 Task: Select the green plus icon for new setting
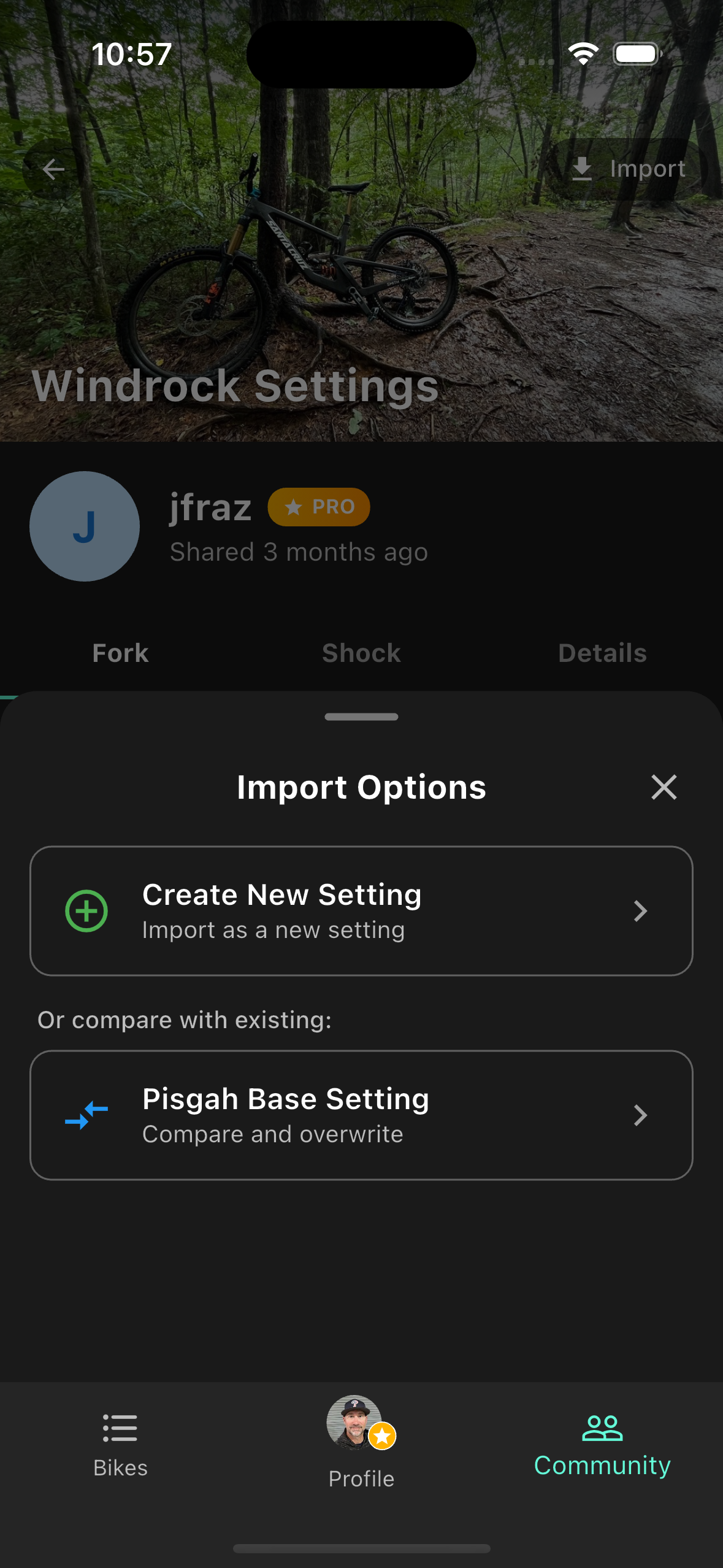pyautogui.click(x=86, y=910)
